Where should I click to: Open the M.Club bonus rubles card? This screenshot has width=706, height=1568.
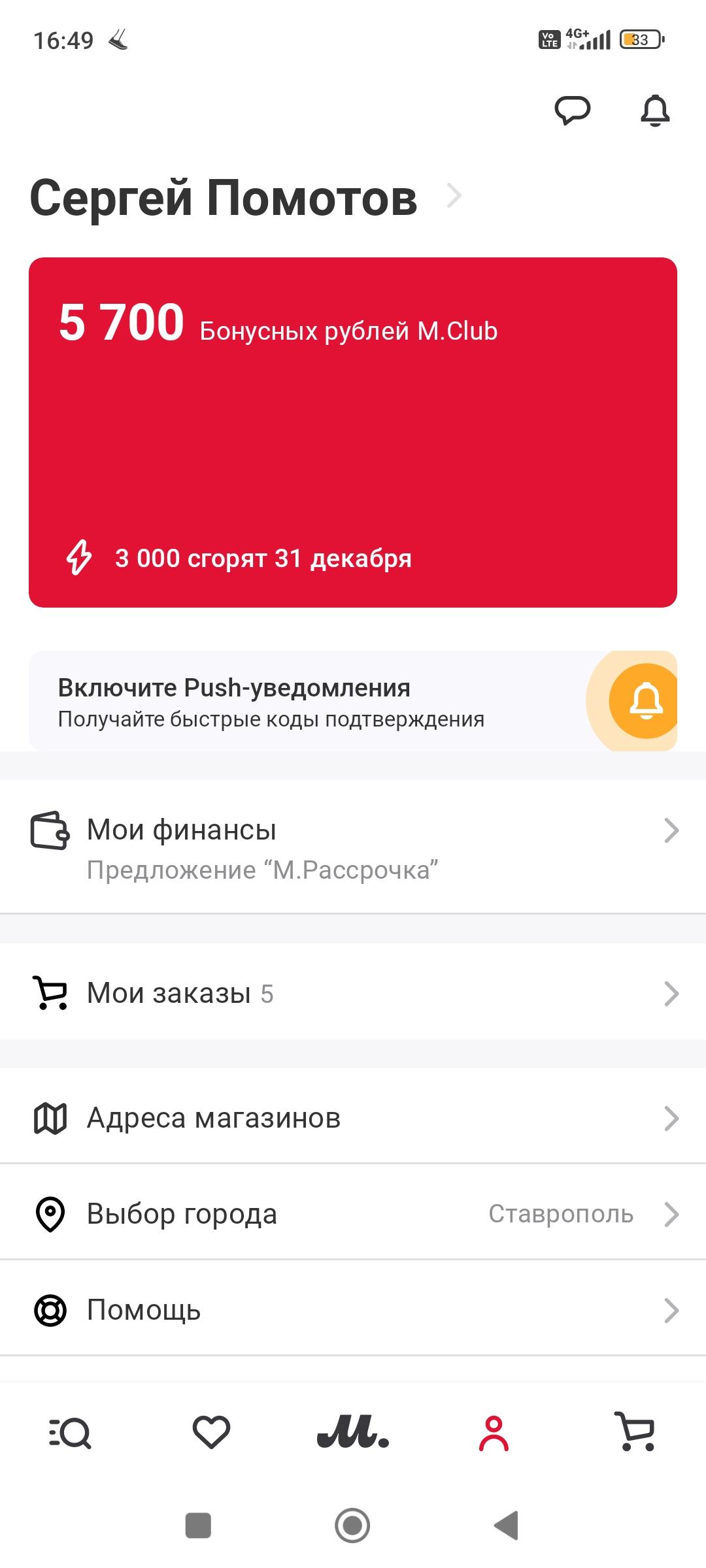click(x=353, y=433)
